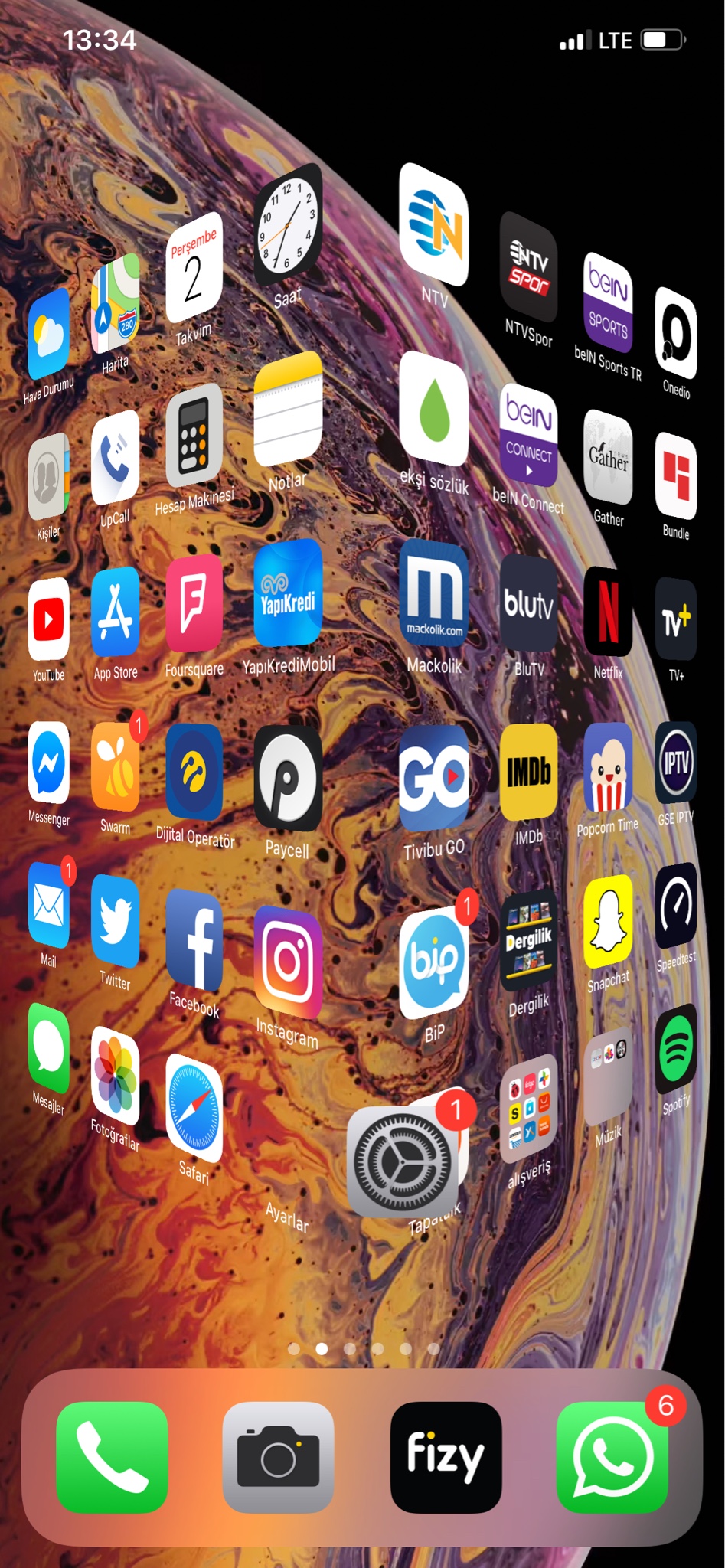Open the Notlar notes app
Viewport: 725px width, 1568px height.
[x=287, y=412]
